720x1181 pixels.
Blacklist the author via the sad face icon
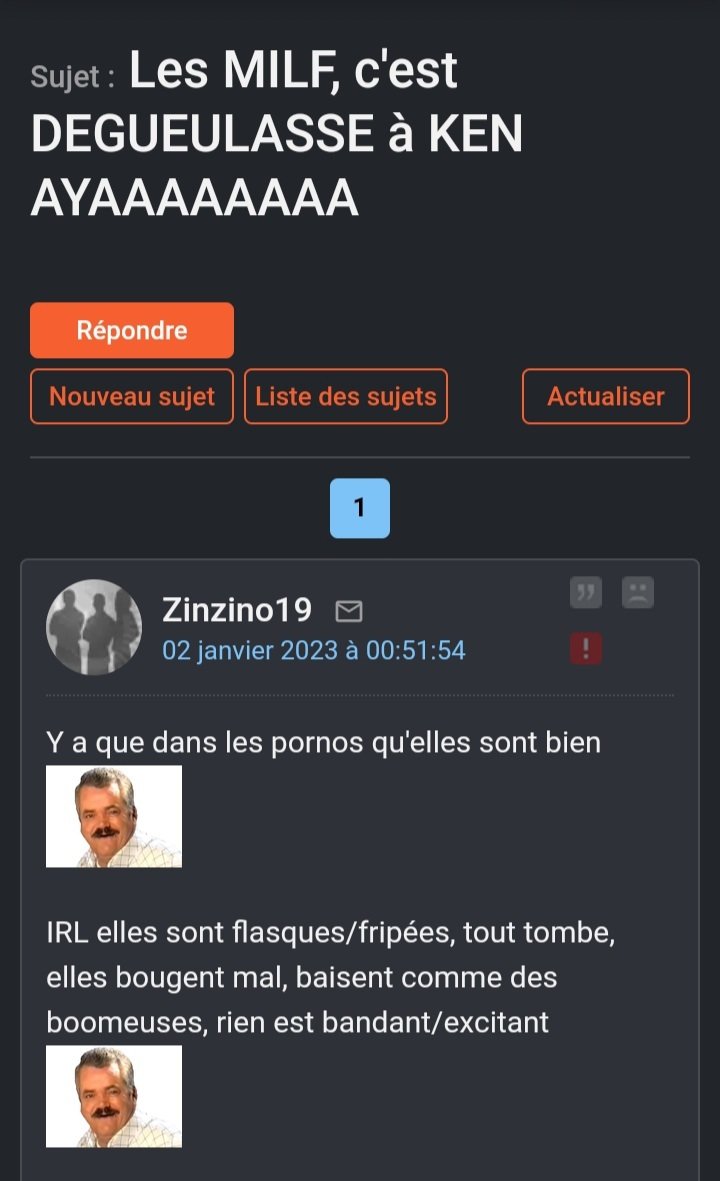pos(638,593)
